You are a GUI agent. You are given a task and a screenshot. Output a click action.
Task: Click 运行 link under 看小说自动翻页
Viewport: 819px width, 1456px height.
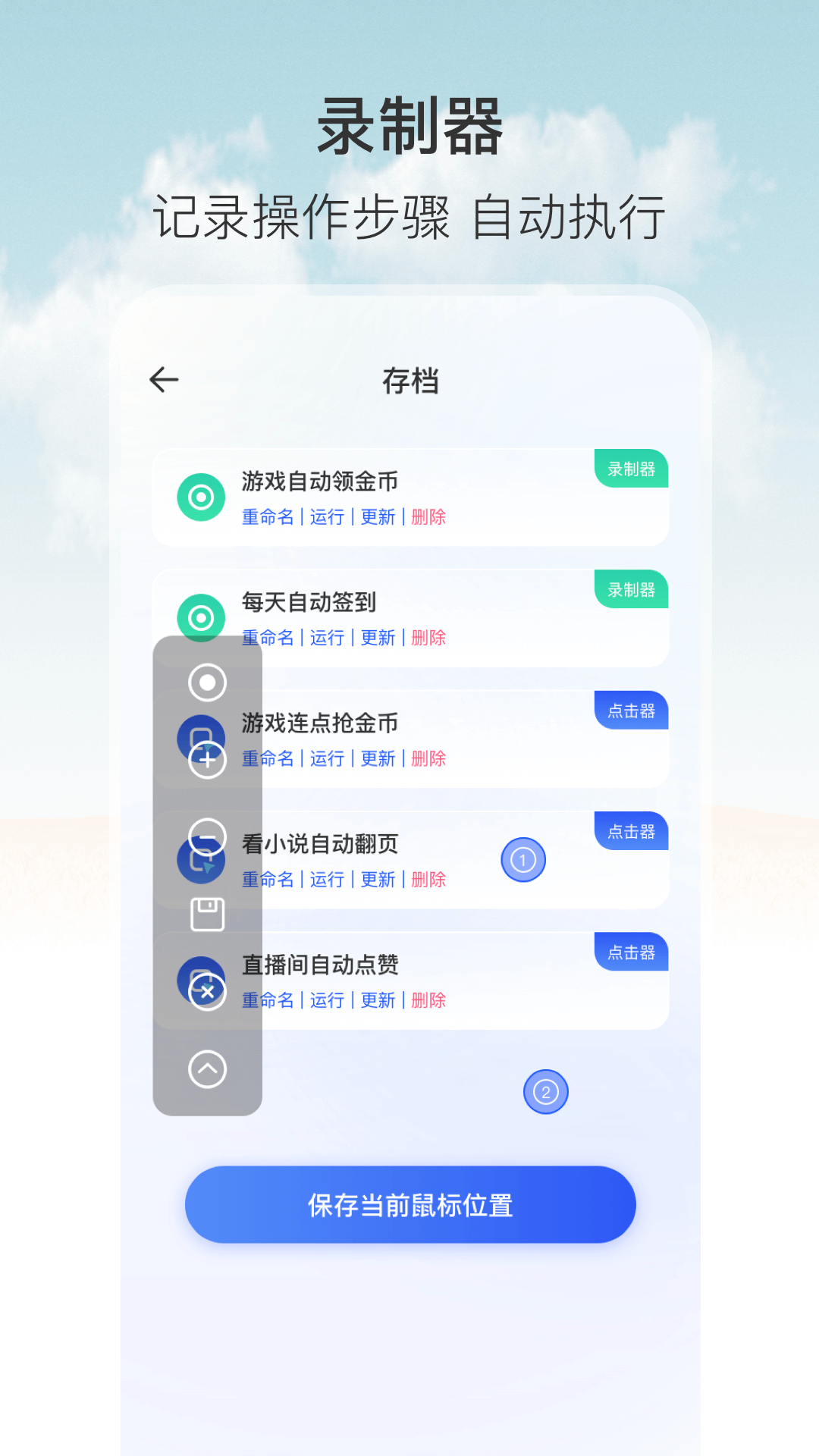pyautogui.click(x=326, y=879)
